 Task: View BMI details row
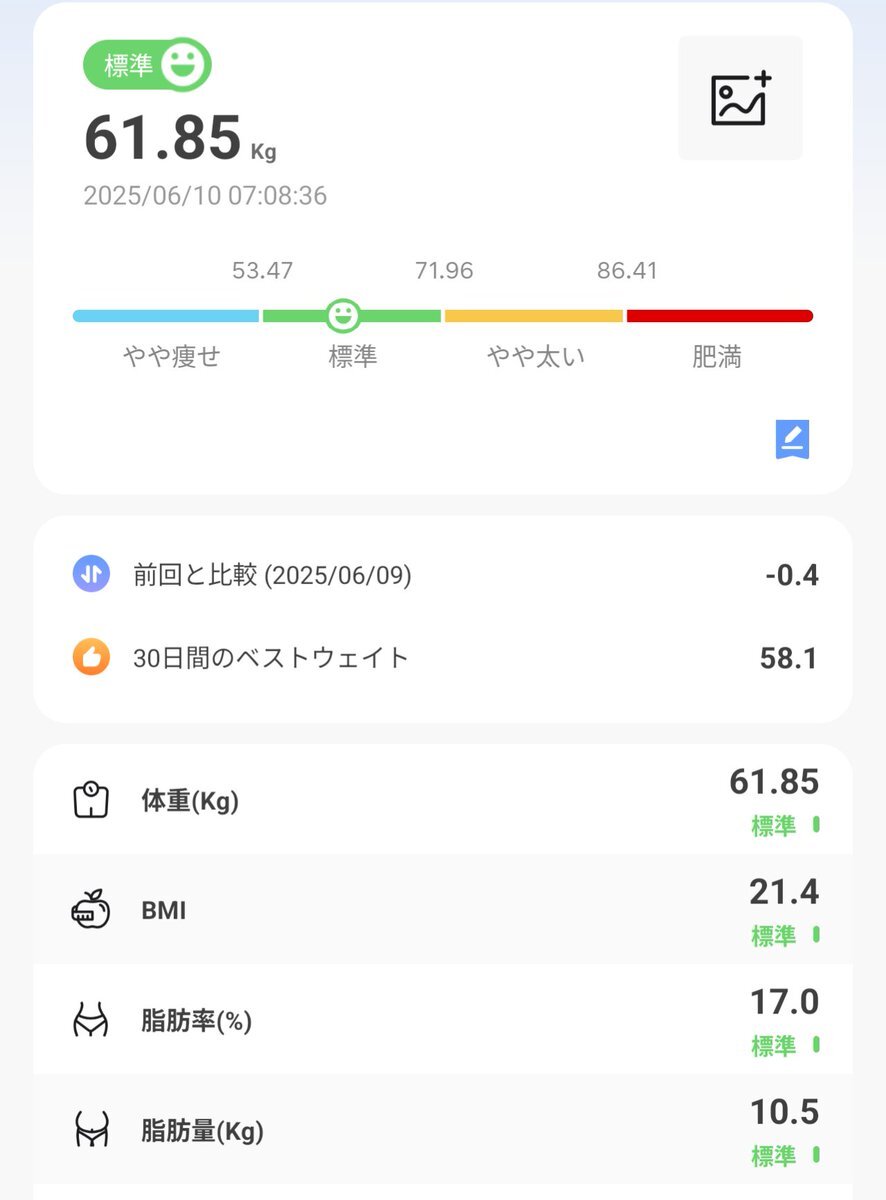click(x=443, y=911)
